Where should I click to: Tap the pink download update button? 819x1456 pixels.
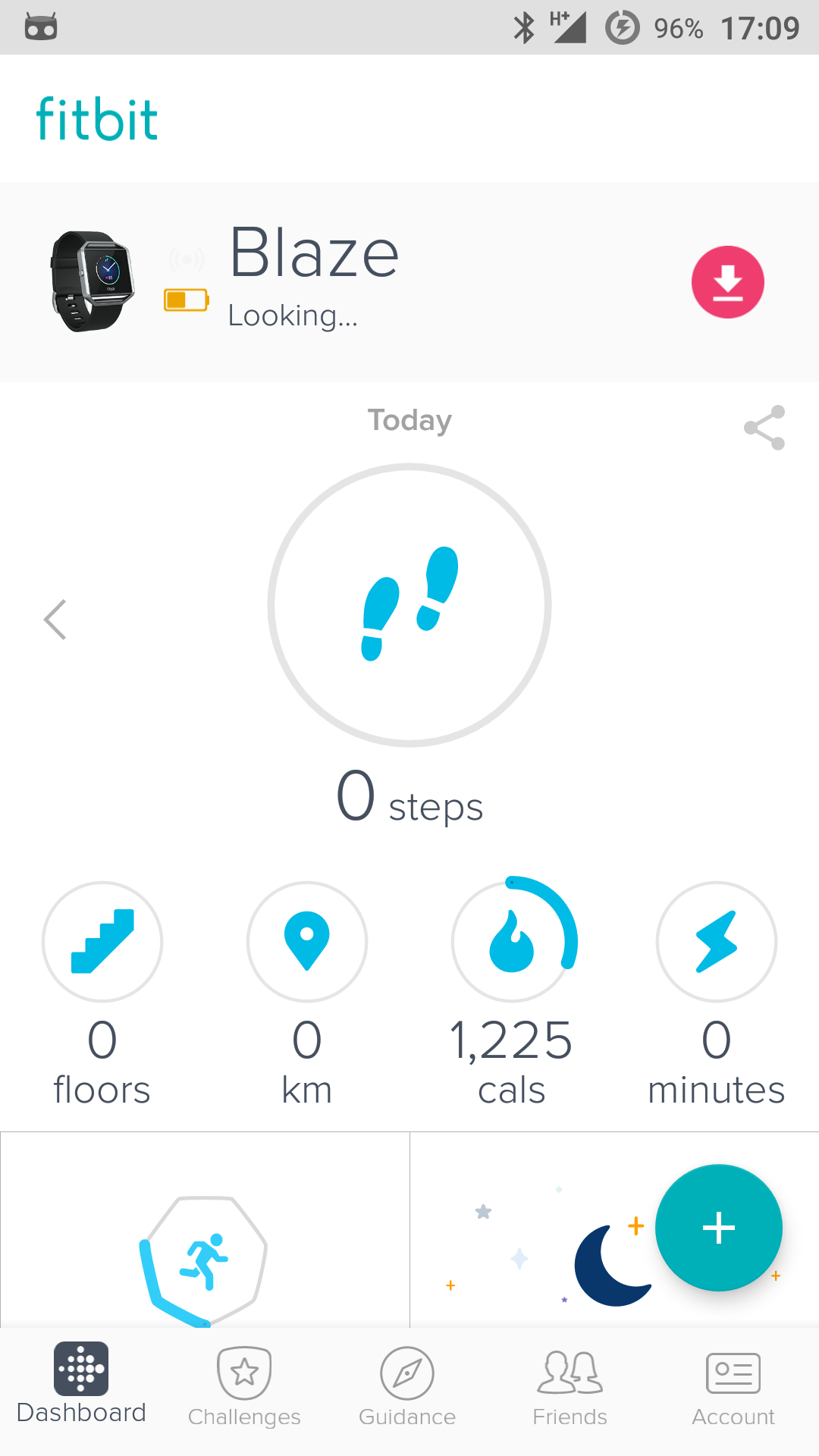click(727, 282)
